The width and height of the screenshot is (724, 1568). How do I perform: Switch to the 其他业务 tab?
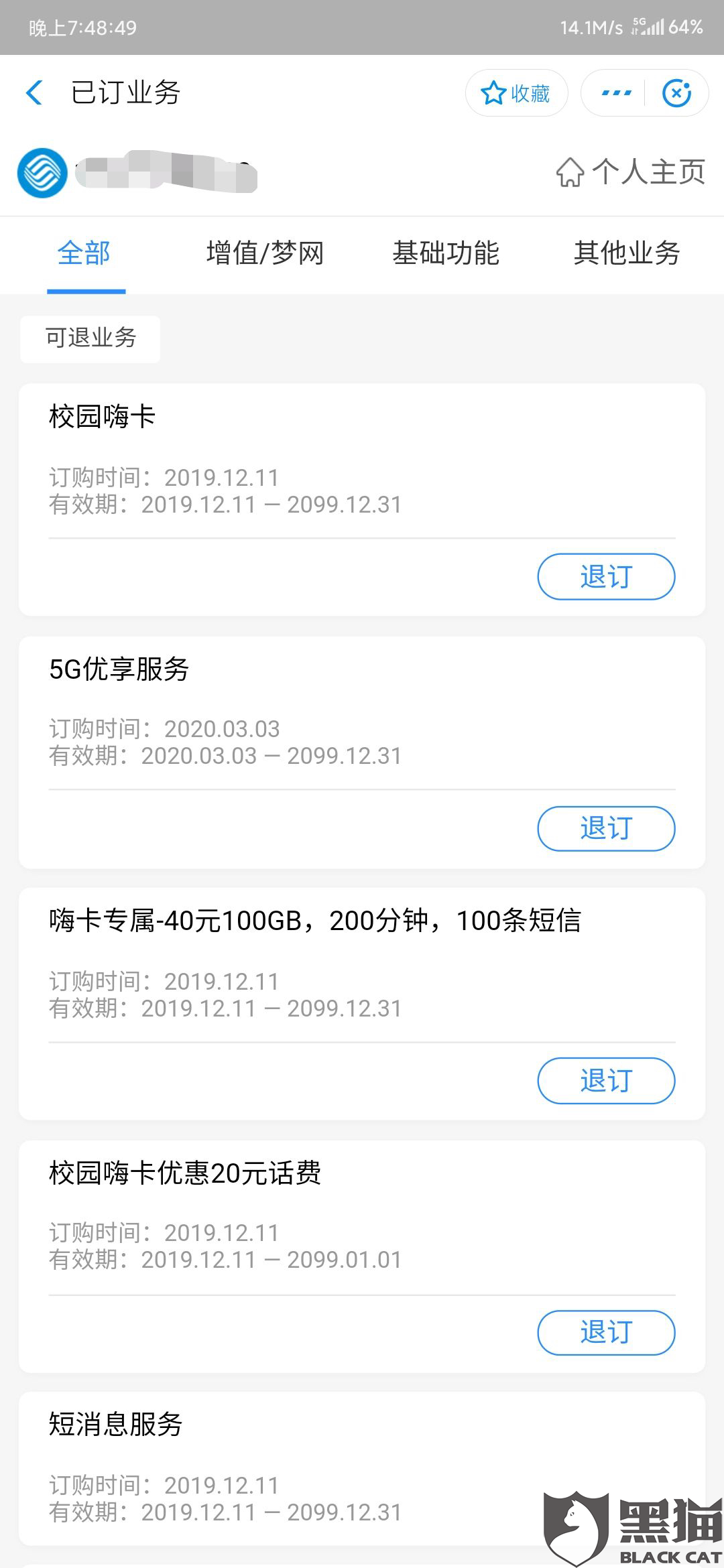click(627, 253)
